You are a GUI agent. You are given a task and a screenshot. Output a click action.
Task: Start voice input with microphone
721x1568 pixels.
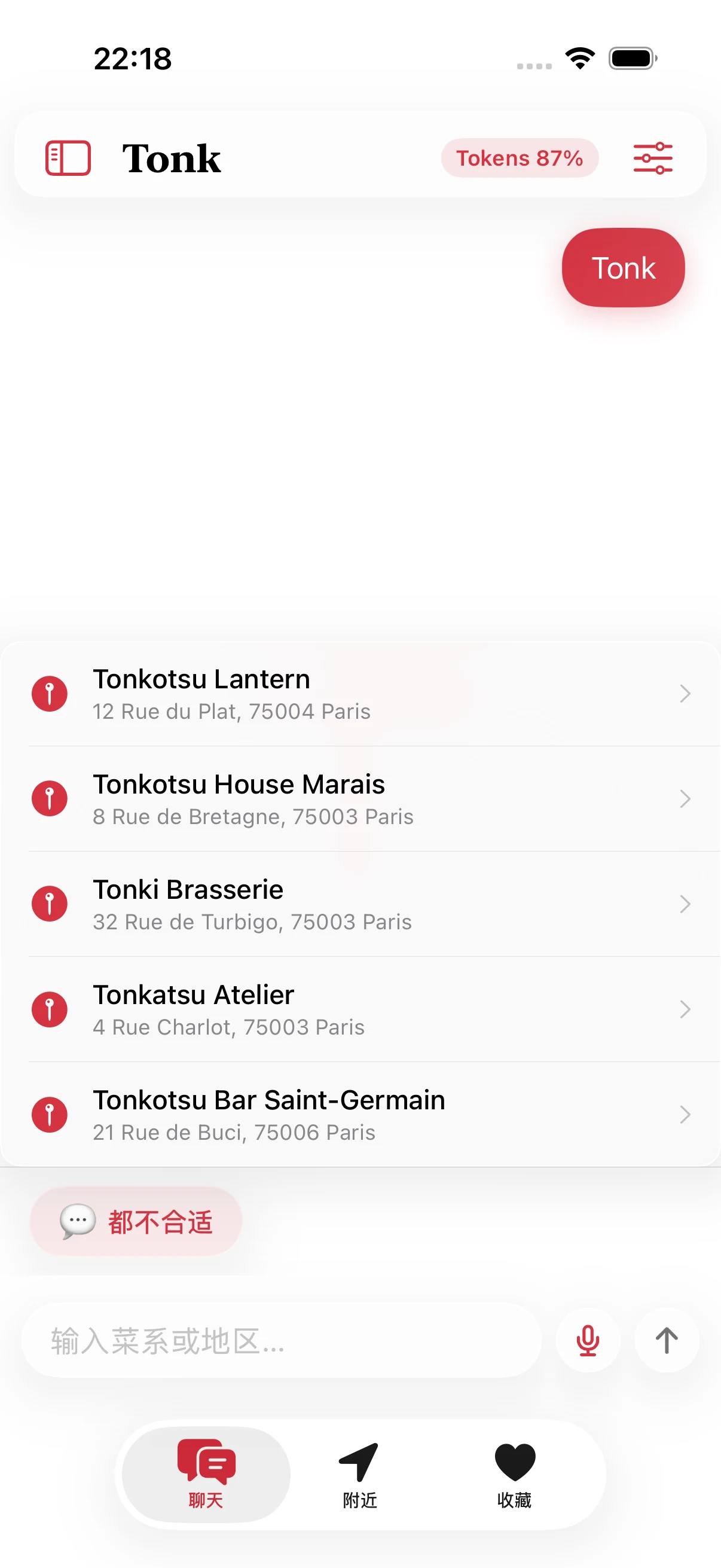(588, 1340)
